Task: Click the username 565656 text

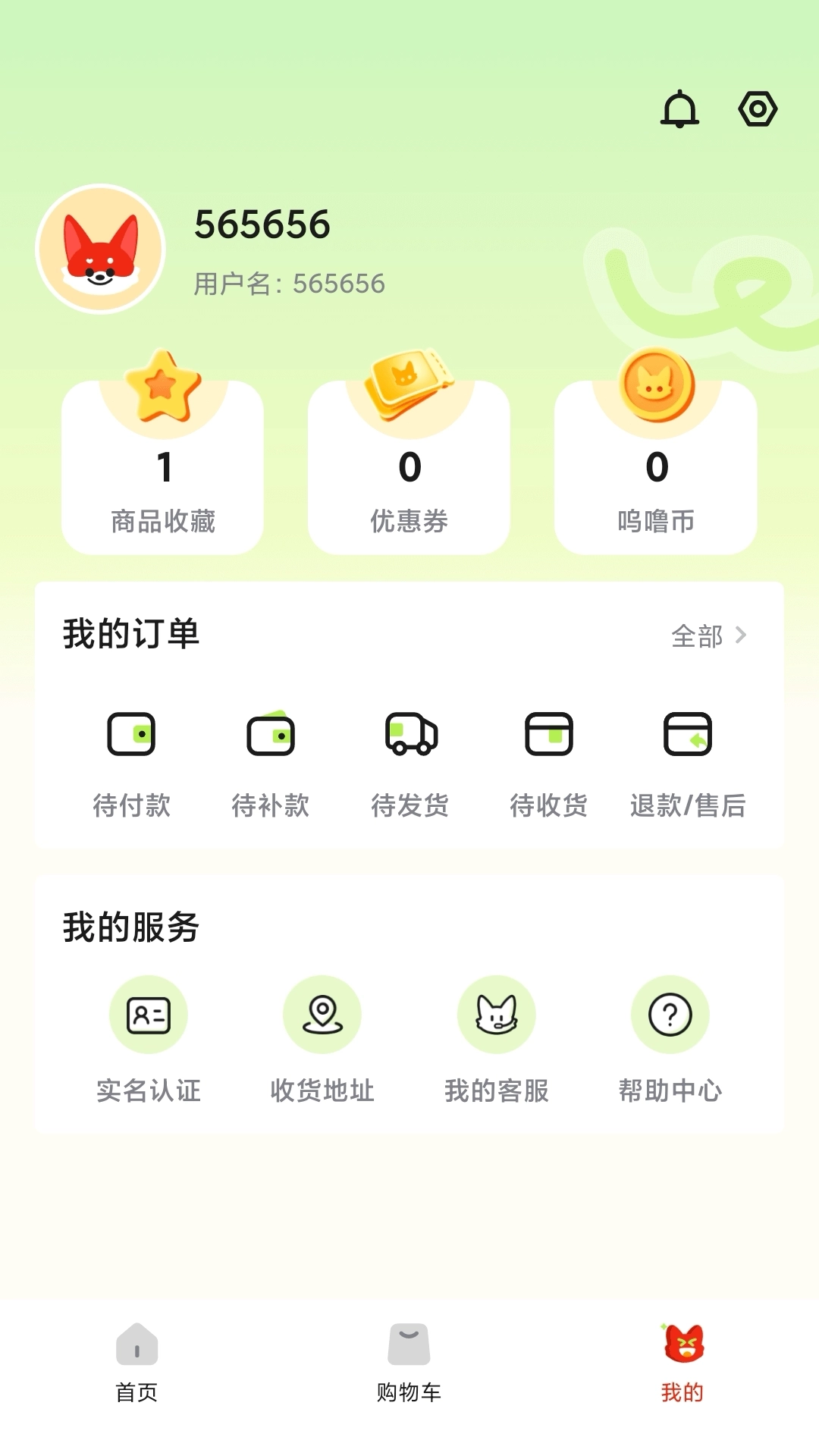Action: point(262,225)
